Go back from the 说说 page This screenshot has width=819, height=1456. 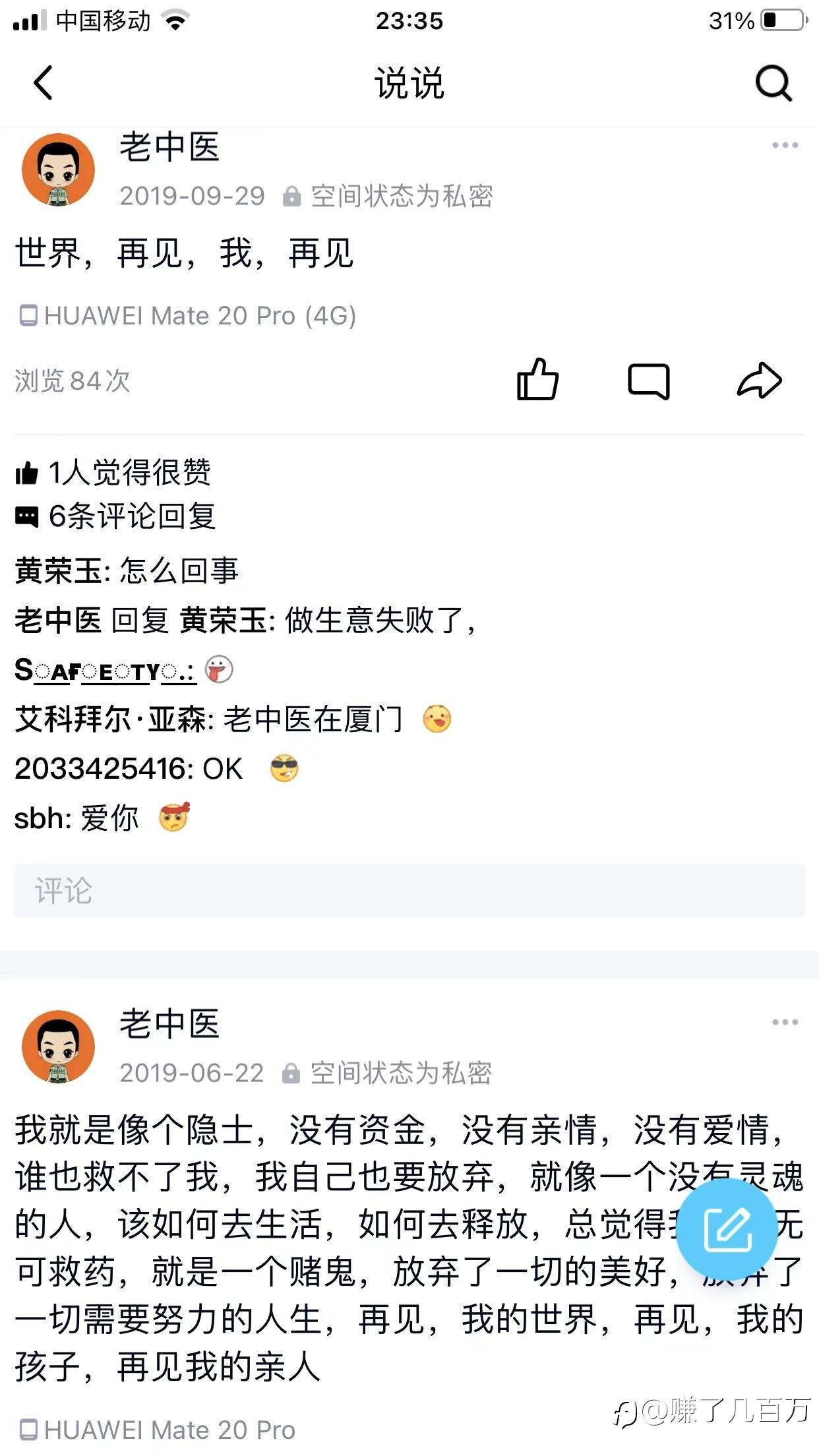pos(44,84)
